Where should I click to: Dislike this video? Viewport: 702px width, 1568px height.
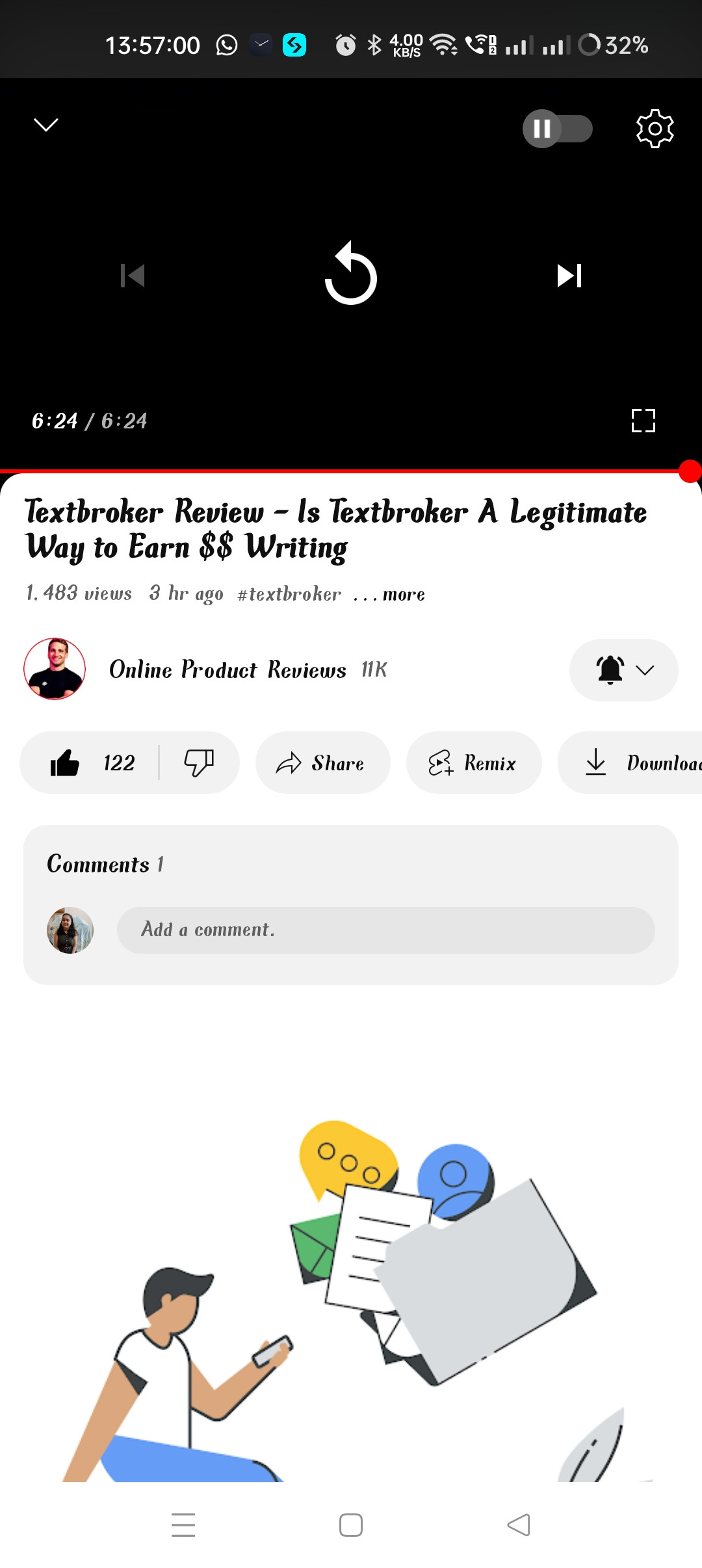point(199,763)
